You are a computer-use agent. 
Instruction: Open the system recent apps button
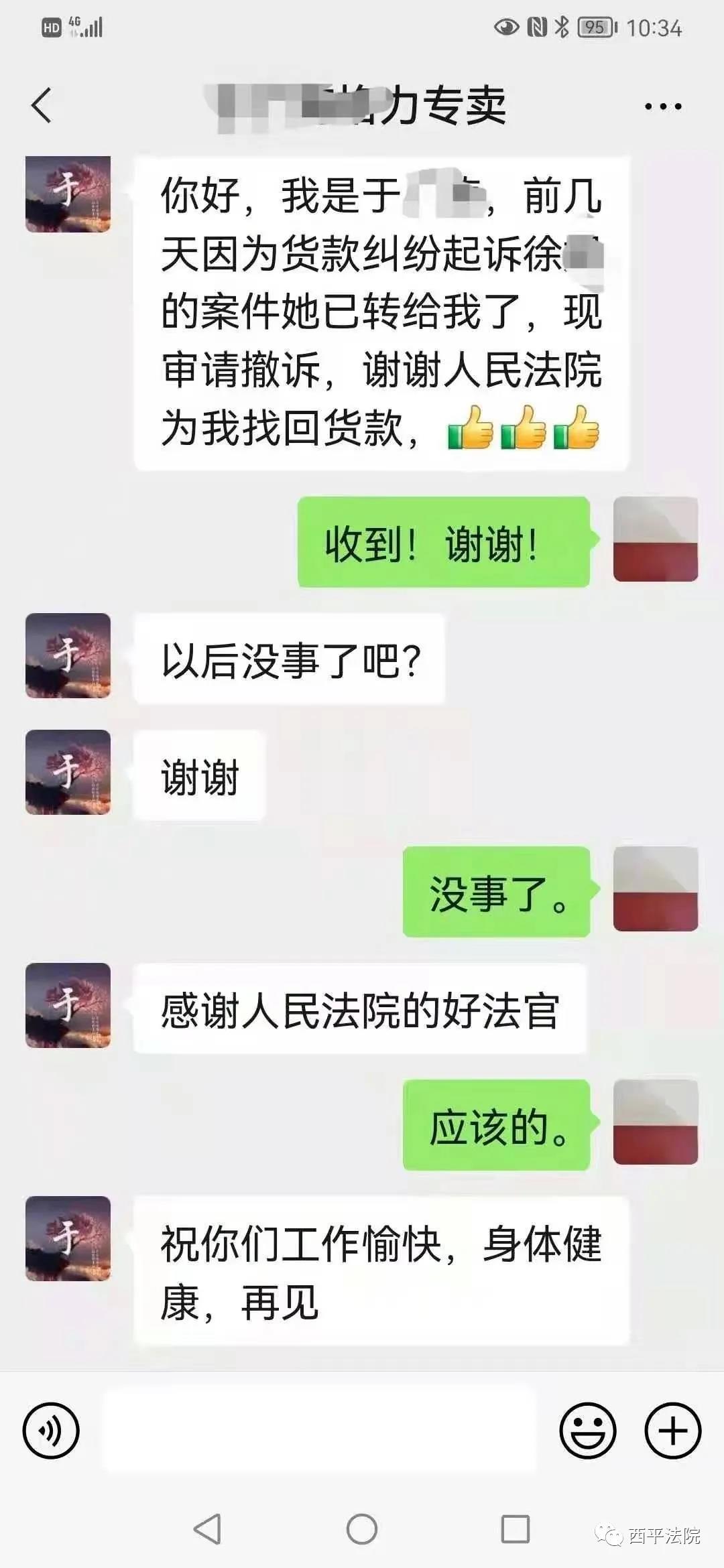tap(515, 1529)
